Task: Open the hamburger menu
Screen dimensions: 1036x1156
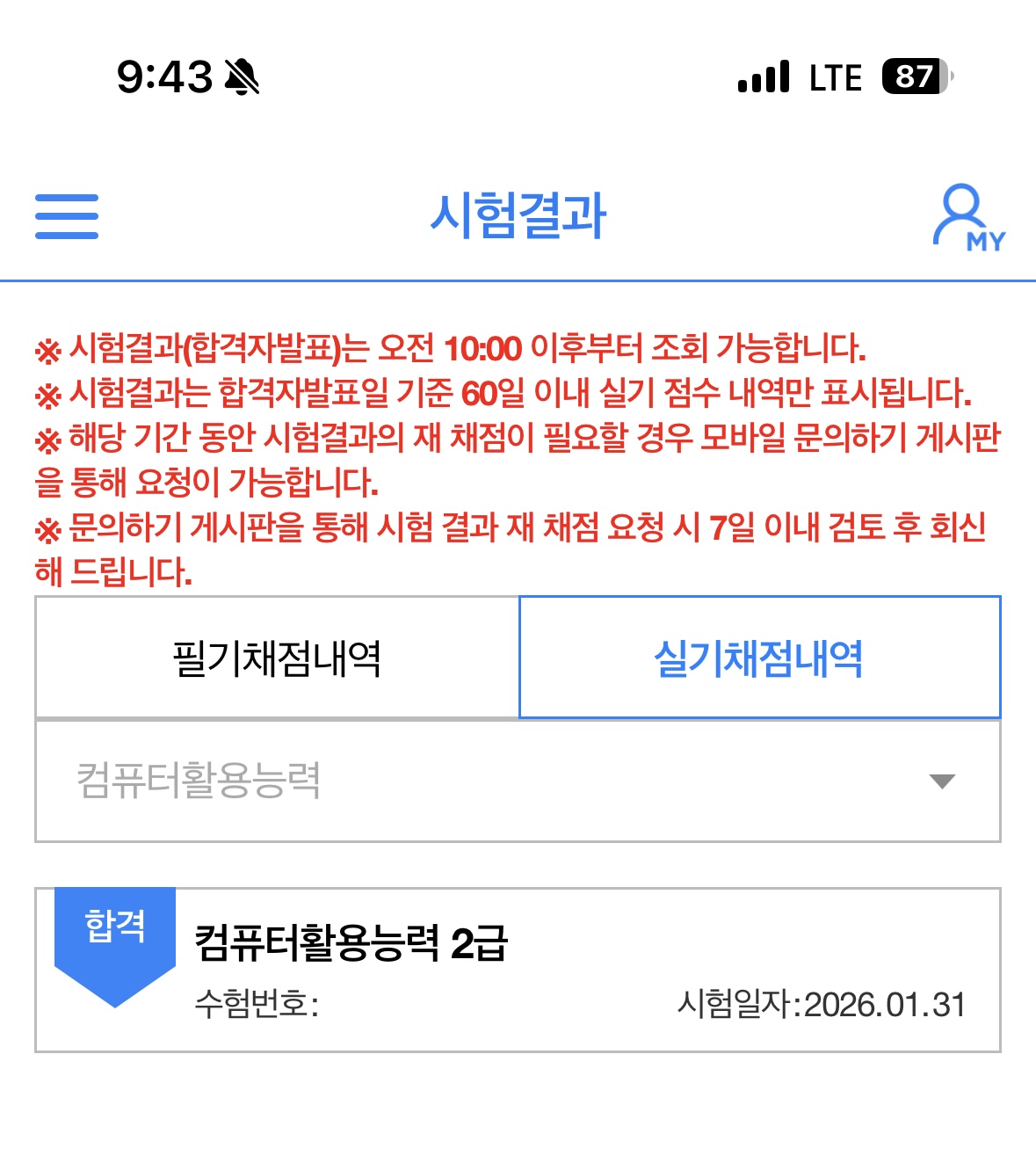Action: click(67, 216)
